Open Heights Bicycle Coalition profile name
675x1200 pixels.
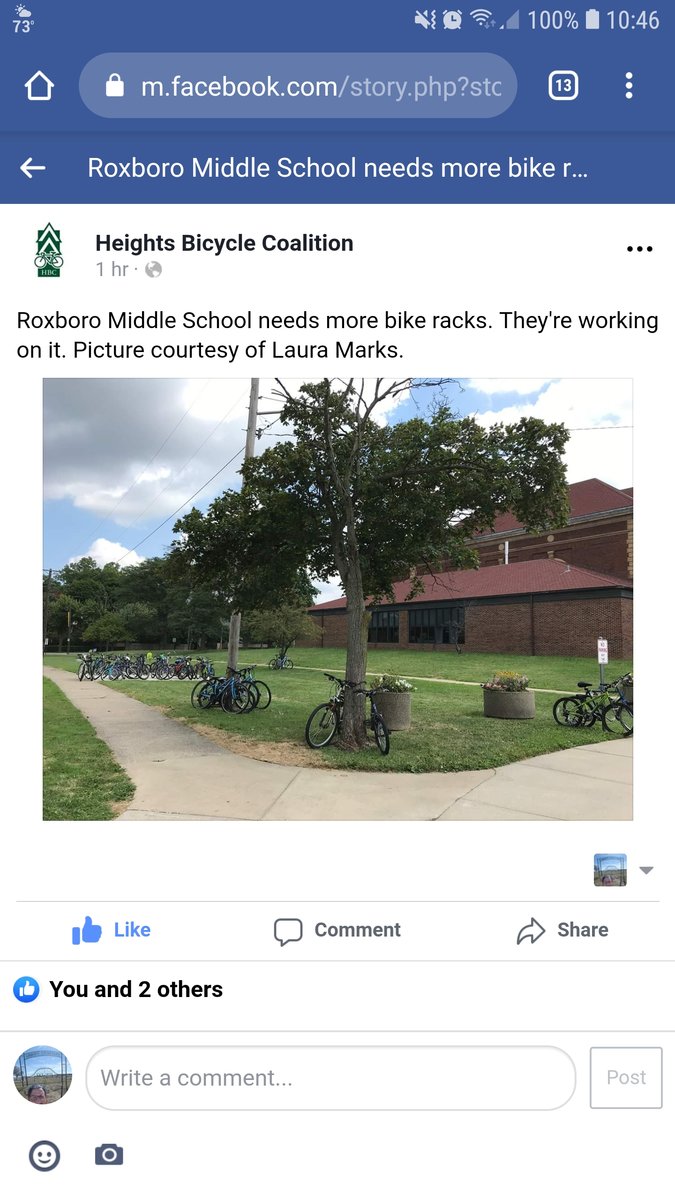tap(224, 243)
